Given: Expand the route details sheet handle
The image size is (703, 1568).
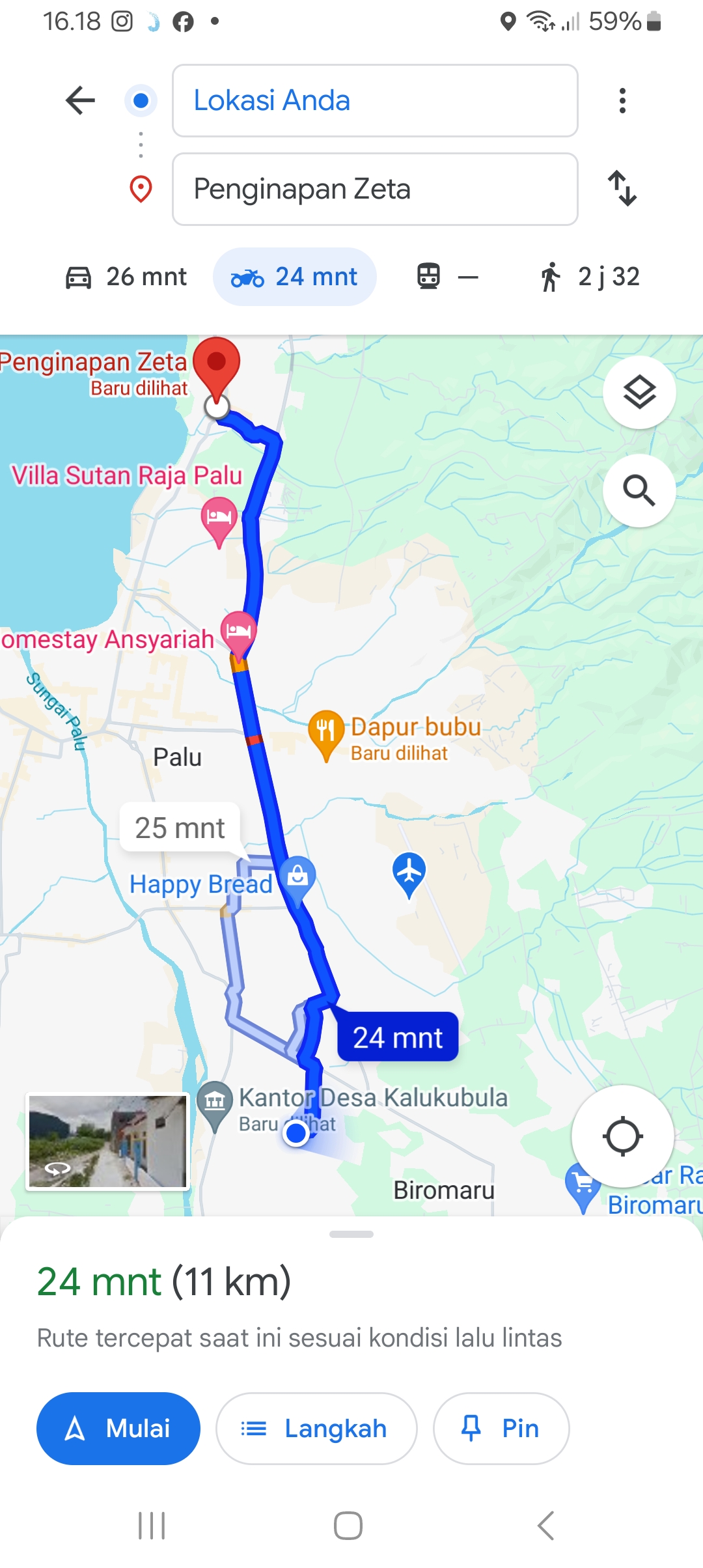Looking at the screenshot, I should (351, 1234).
